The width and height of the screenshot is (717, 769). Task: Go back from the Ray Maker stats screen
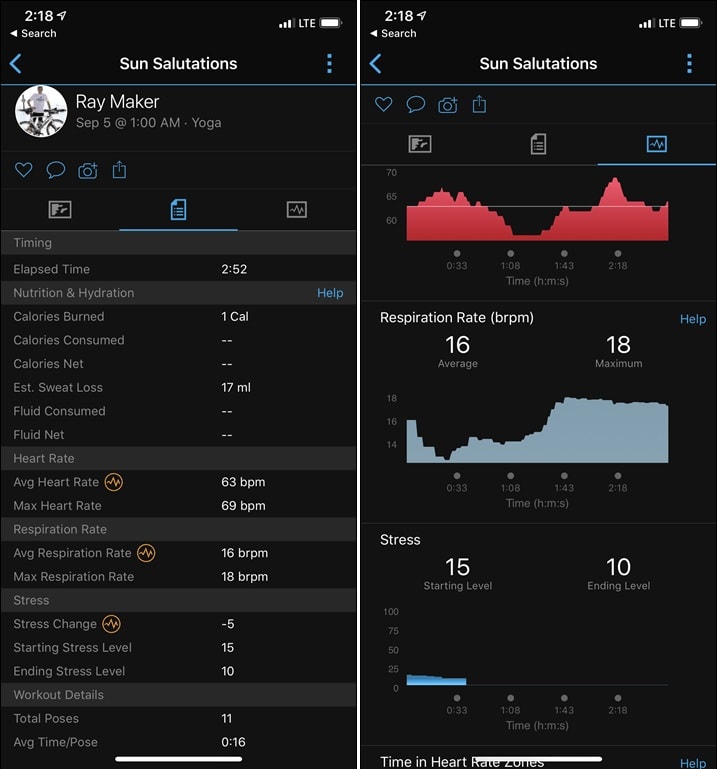tap(16, 64)
